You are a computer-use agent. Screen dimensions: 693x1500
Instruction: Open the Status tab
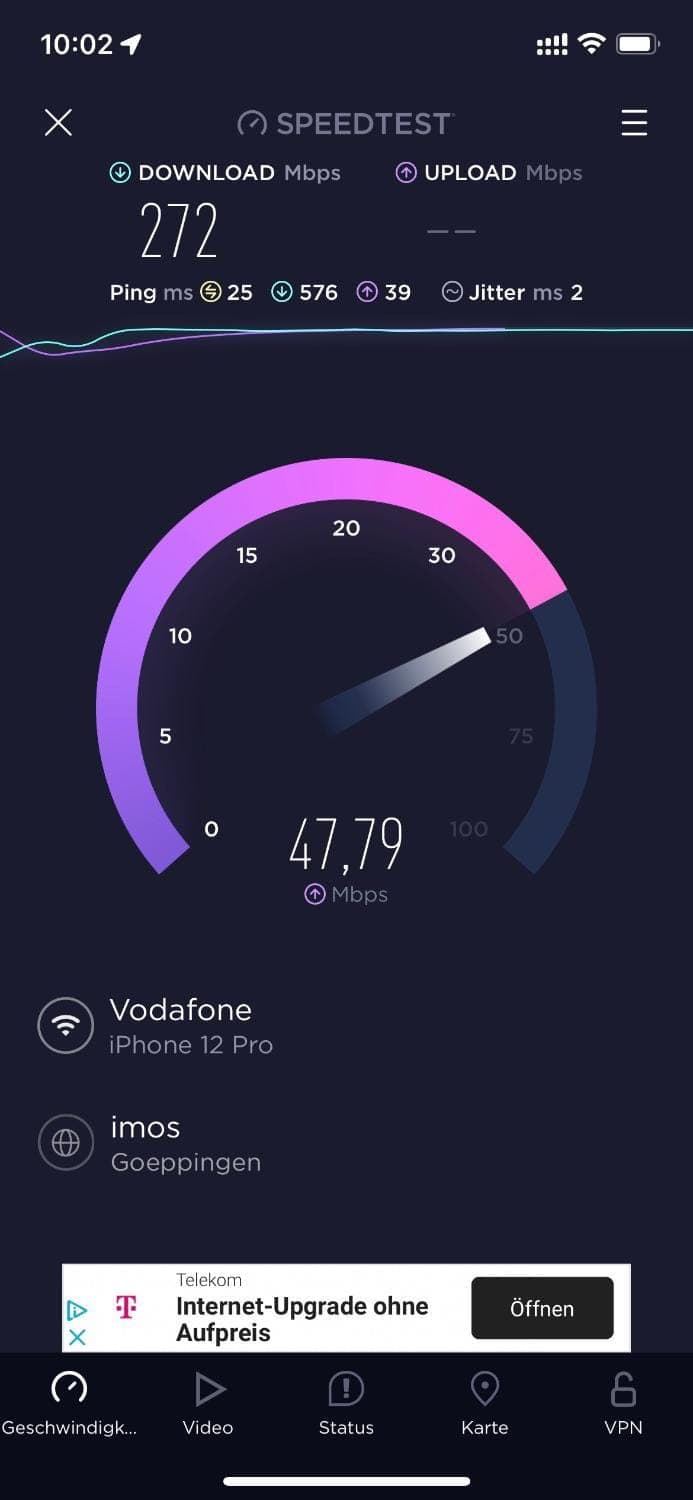tap(346, 1402)
